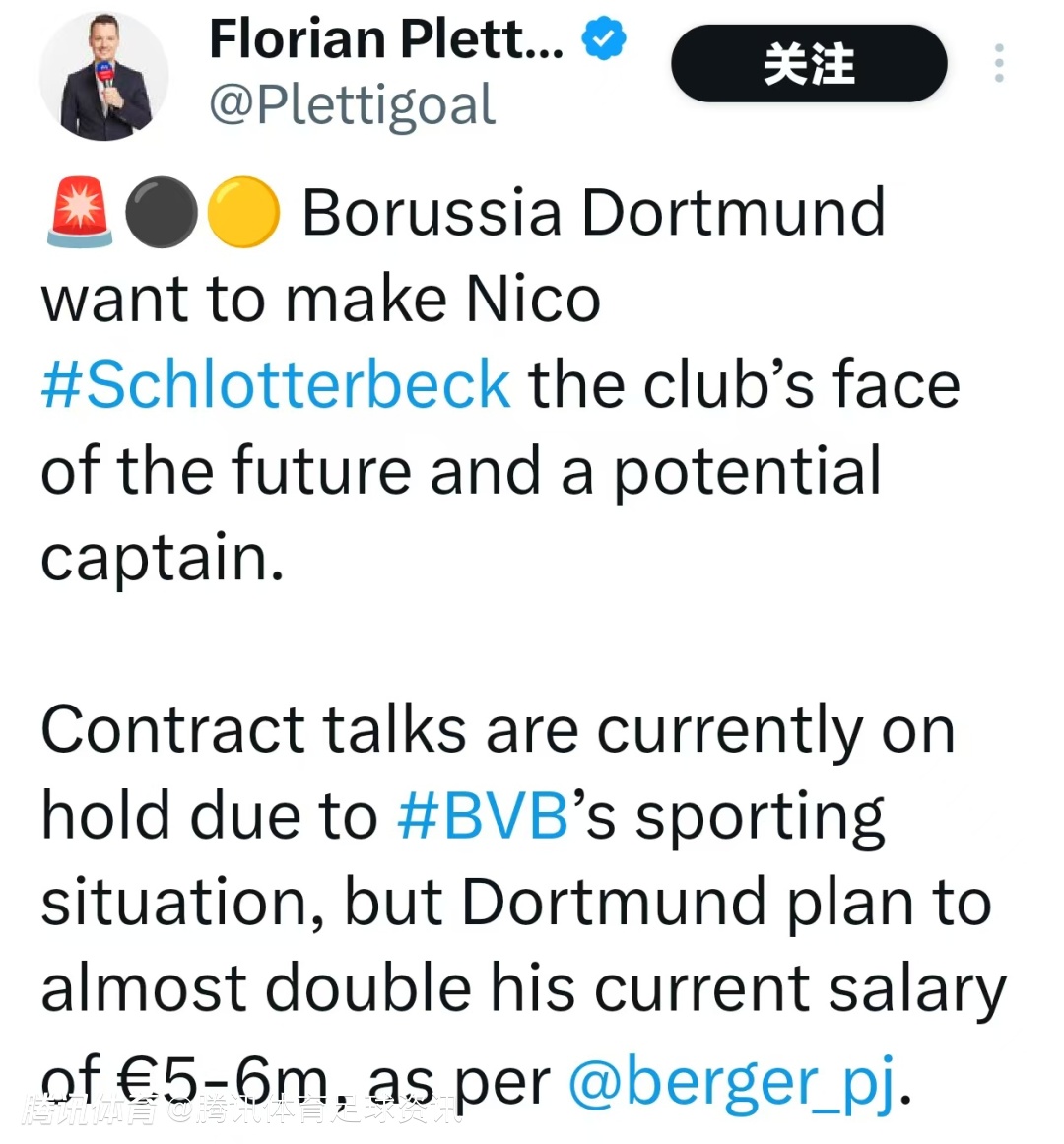Image resolution: width=1064 pixels, height=1144 pixels.
Task: Open the #Schlotterbeck hashtag
Action: 276,385
